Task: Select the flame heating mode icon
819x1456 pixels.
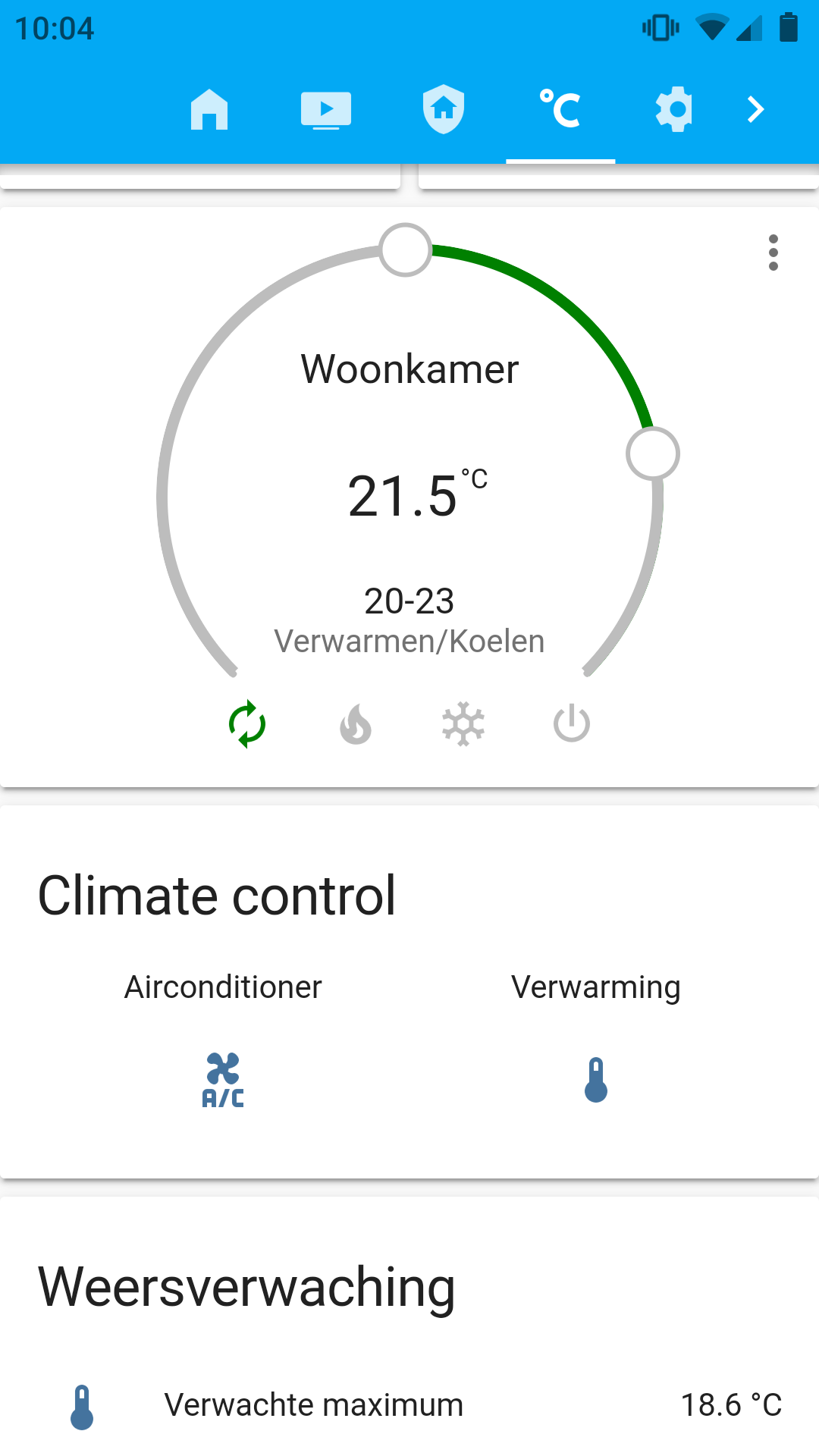Action: click(x=355, y=723)
